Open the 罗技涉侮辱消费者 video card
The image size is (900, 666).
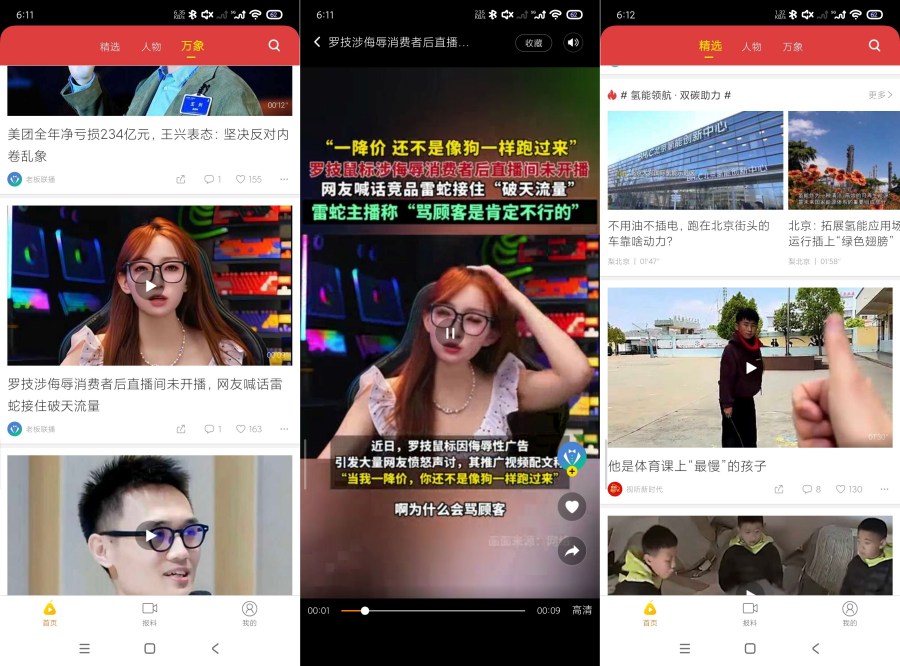(x=150, y=286)
